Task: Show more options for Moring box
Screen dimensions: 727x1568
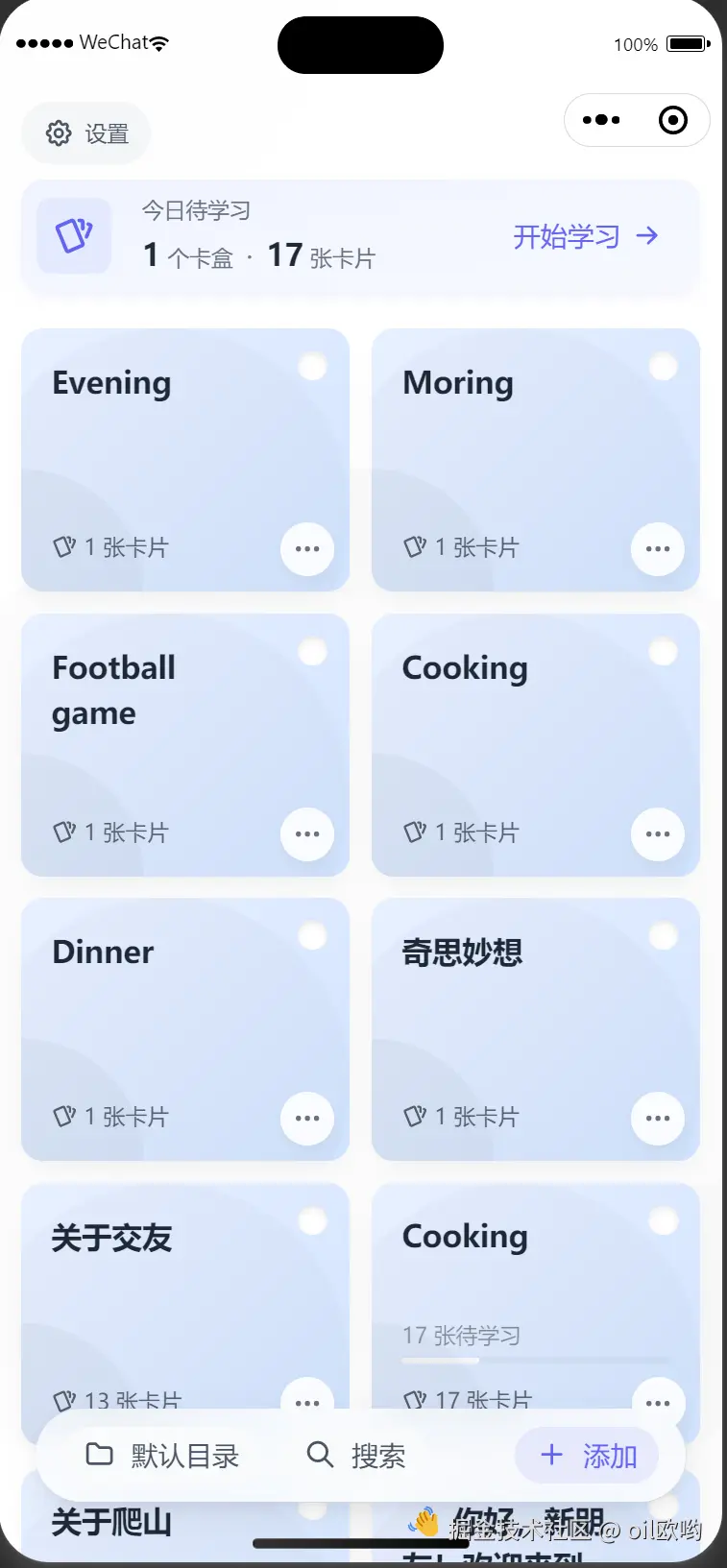Action: (658, 549)
